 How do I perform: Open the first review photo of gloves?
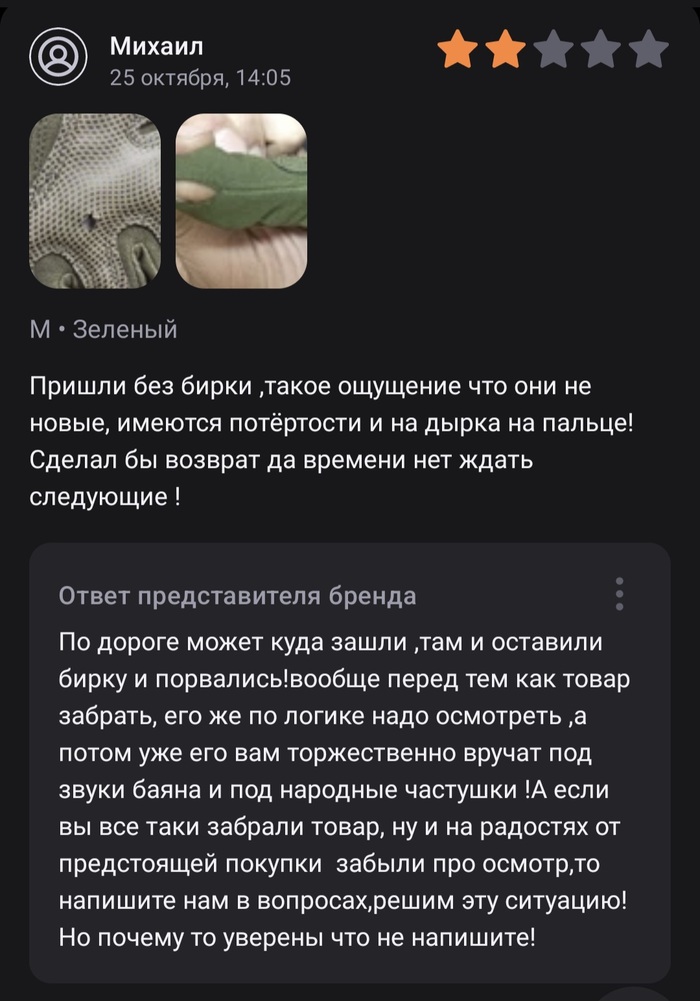(95, 200)
